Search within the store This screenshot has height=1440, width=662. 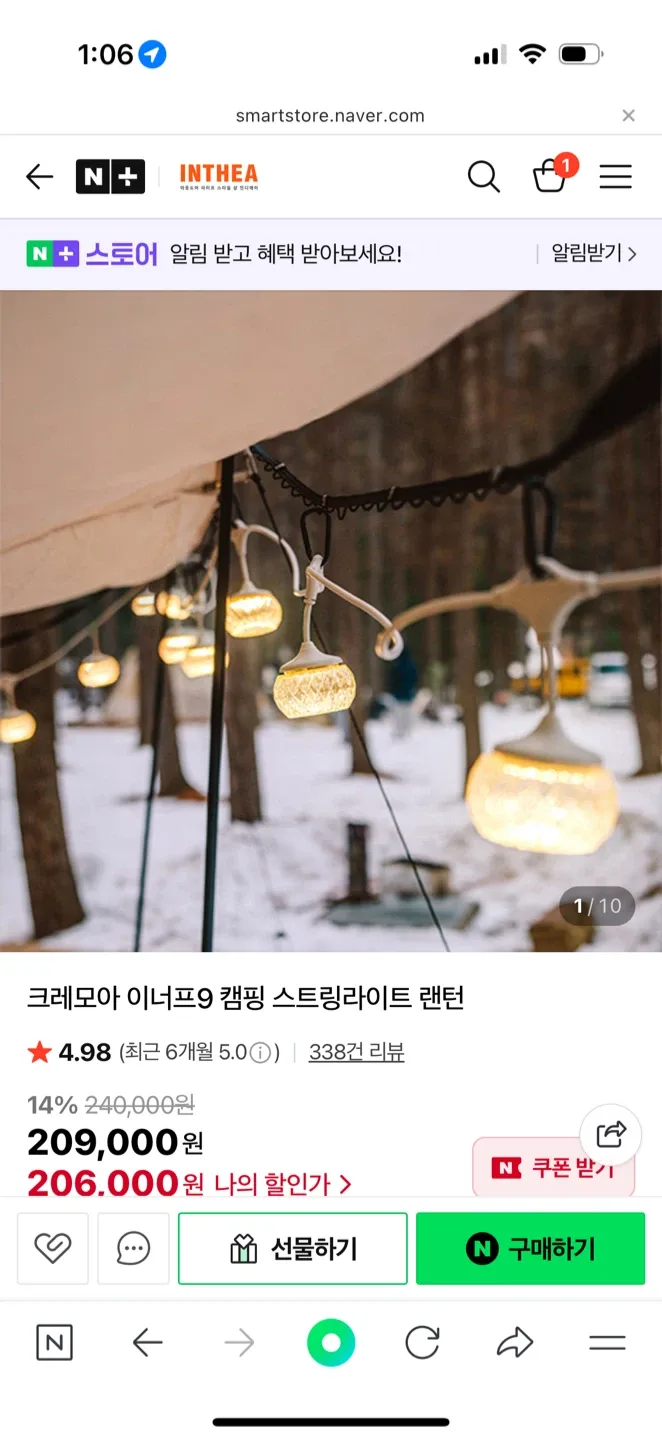click(x=484, y=177)
